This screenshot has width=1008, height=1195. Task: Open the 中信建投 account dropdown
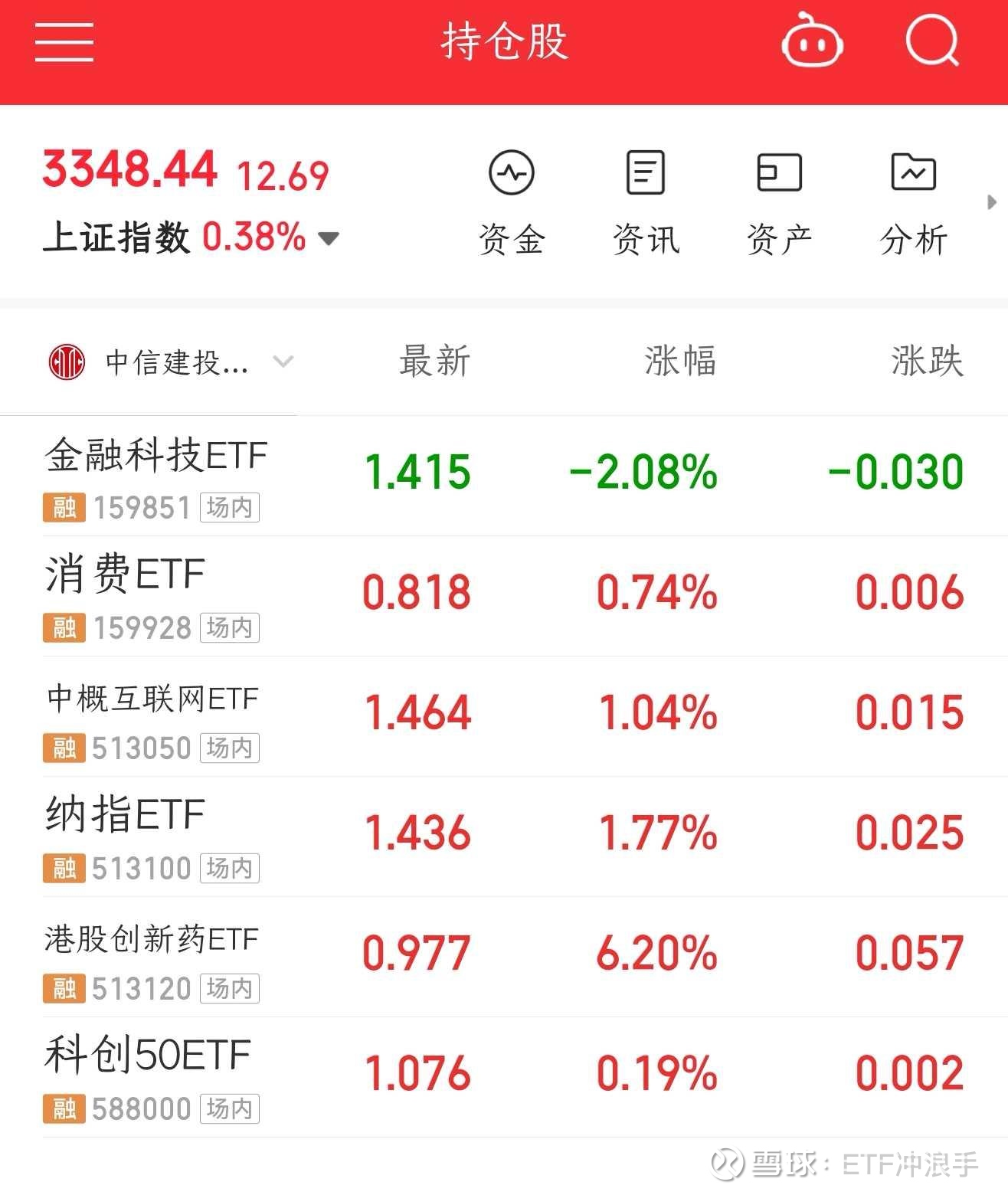283,362
